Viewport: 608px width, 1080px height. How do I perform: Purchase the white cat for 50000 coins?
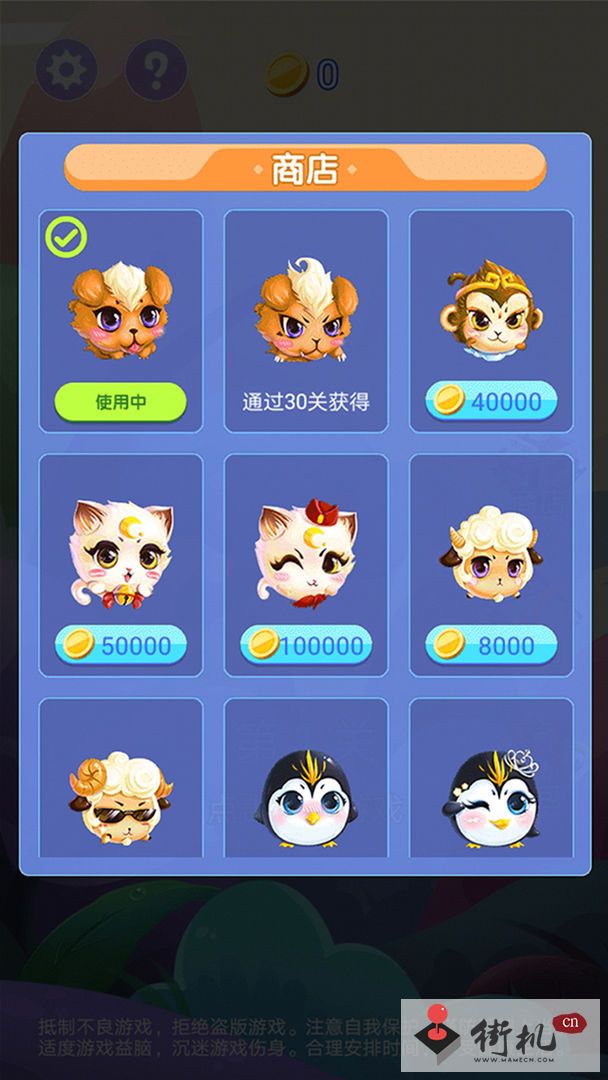[x=120, y=645]
